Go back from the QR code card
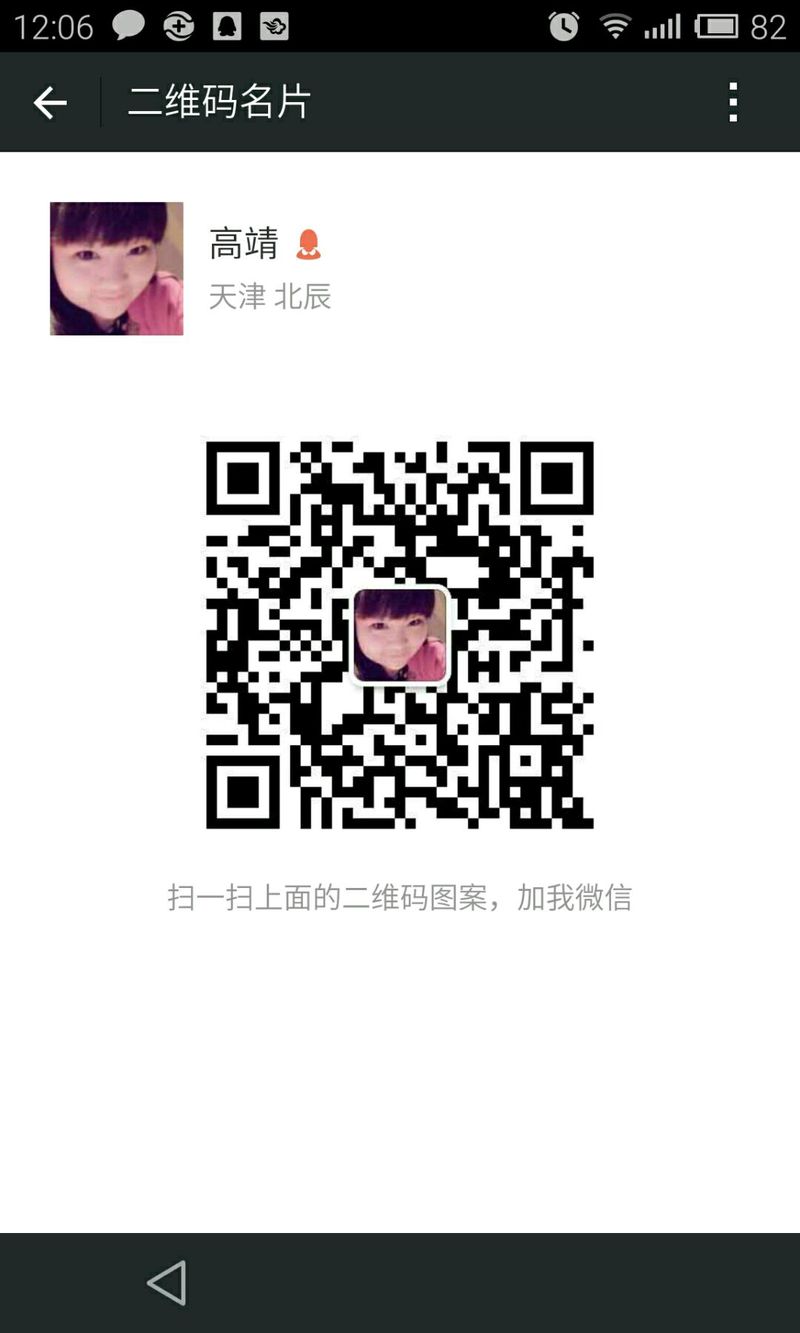Image resolution: width=800 pixels, height=1333 pixels. click(x=50, y=102)
